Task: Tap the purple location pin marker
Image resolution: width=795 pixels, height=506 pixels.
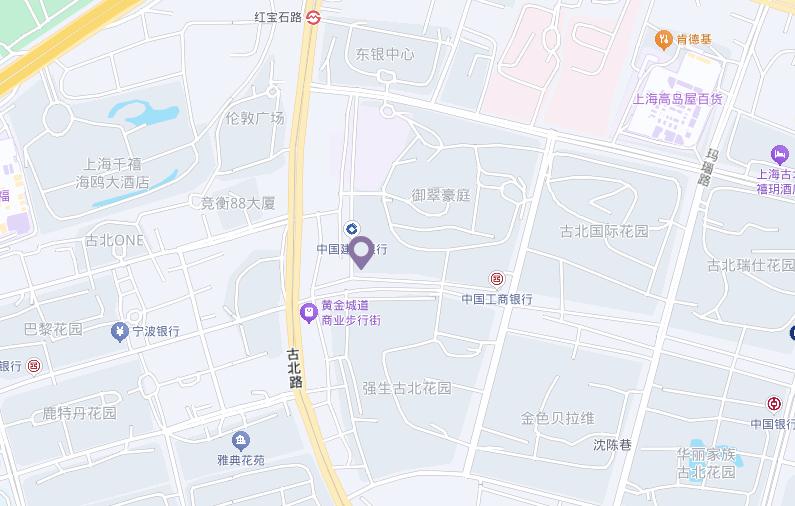Action: (x=361, y=252)
